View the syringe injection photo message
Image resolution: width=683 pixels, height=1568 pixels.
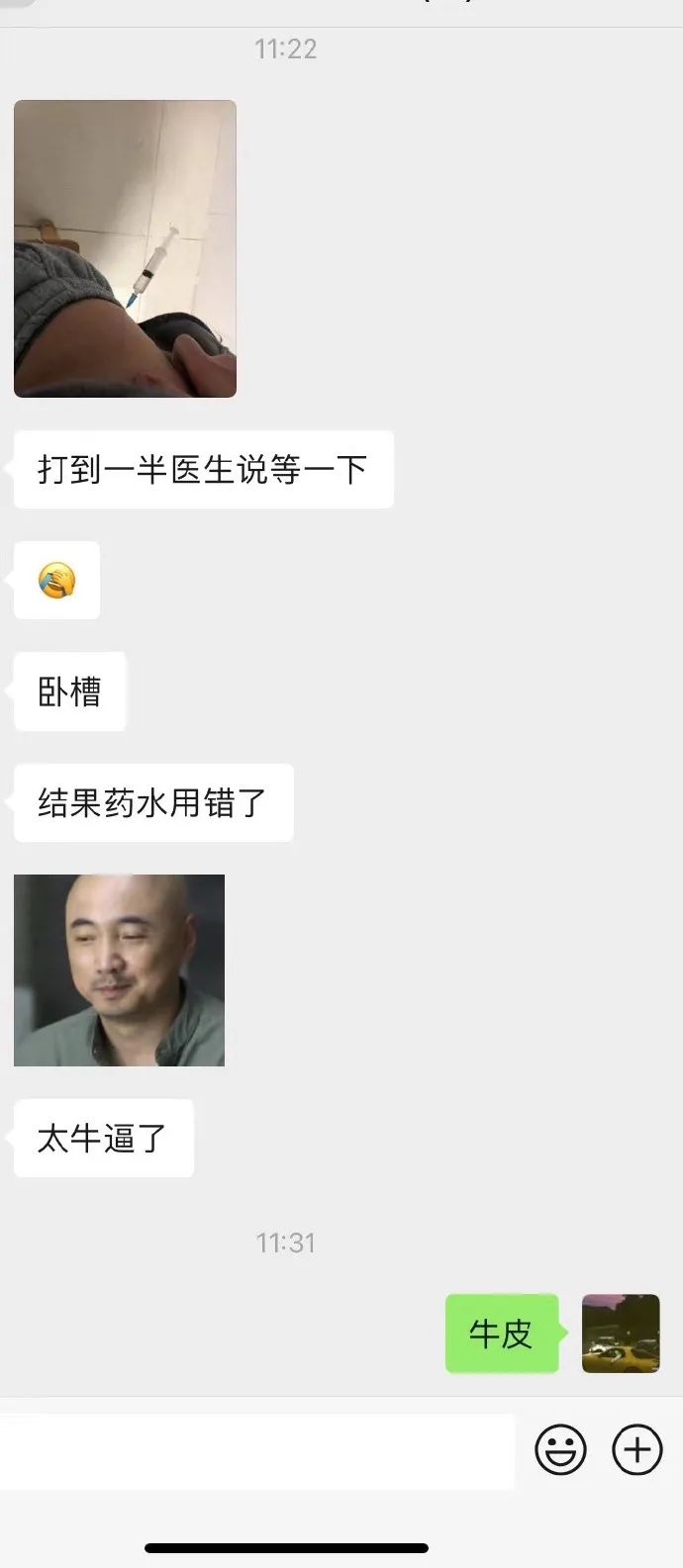click(125, 248)
